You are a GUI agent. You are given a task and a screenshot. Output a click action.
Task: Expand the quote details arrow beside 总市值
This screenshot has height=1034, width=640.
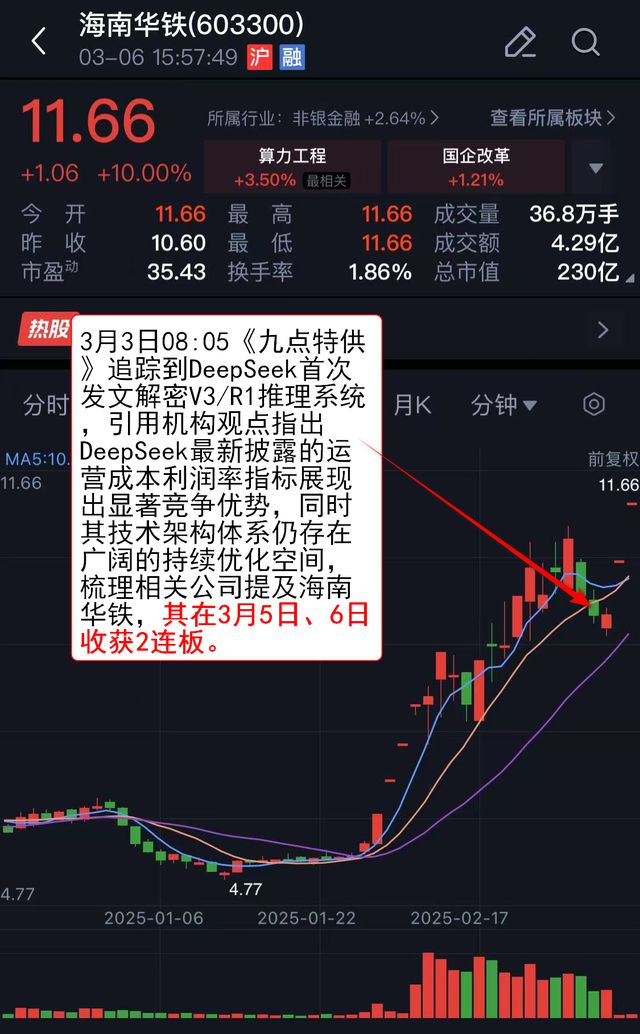(627, 274)
